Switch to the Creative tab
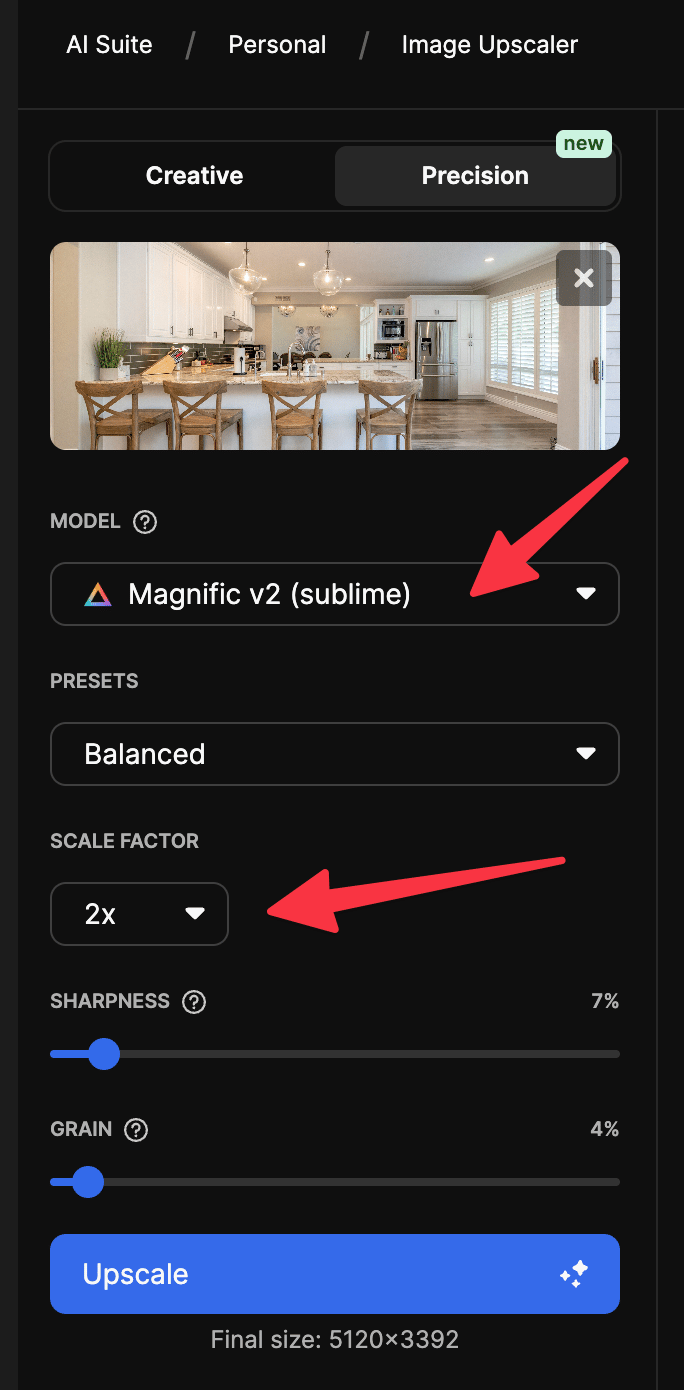 pyautogui.click(x=194, y=176)
